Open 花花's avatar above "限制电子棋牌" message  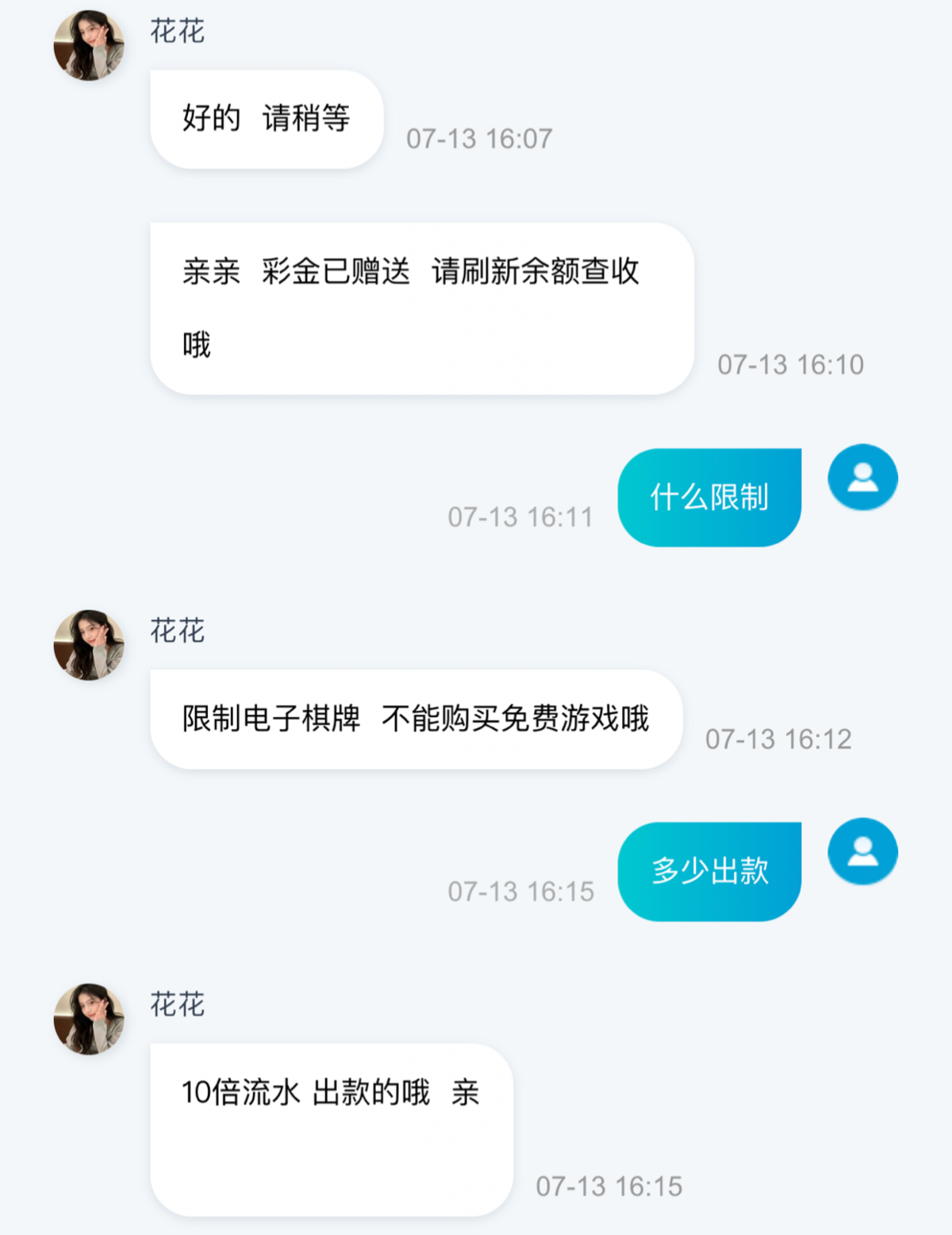(89, 645)
